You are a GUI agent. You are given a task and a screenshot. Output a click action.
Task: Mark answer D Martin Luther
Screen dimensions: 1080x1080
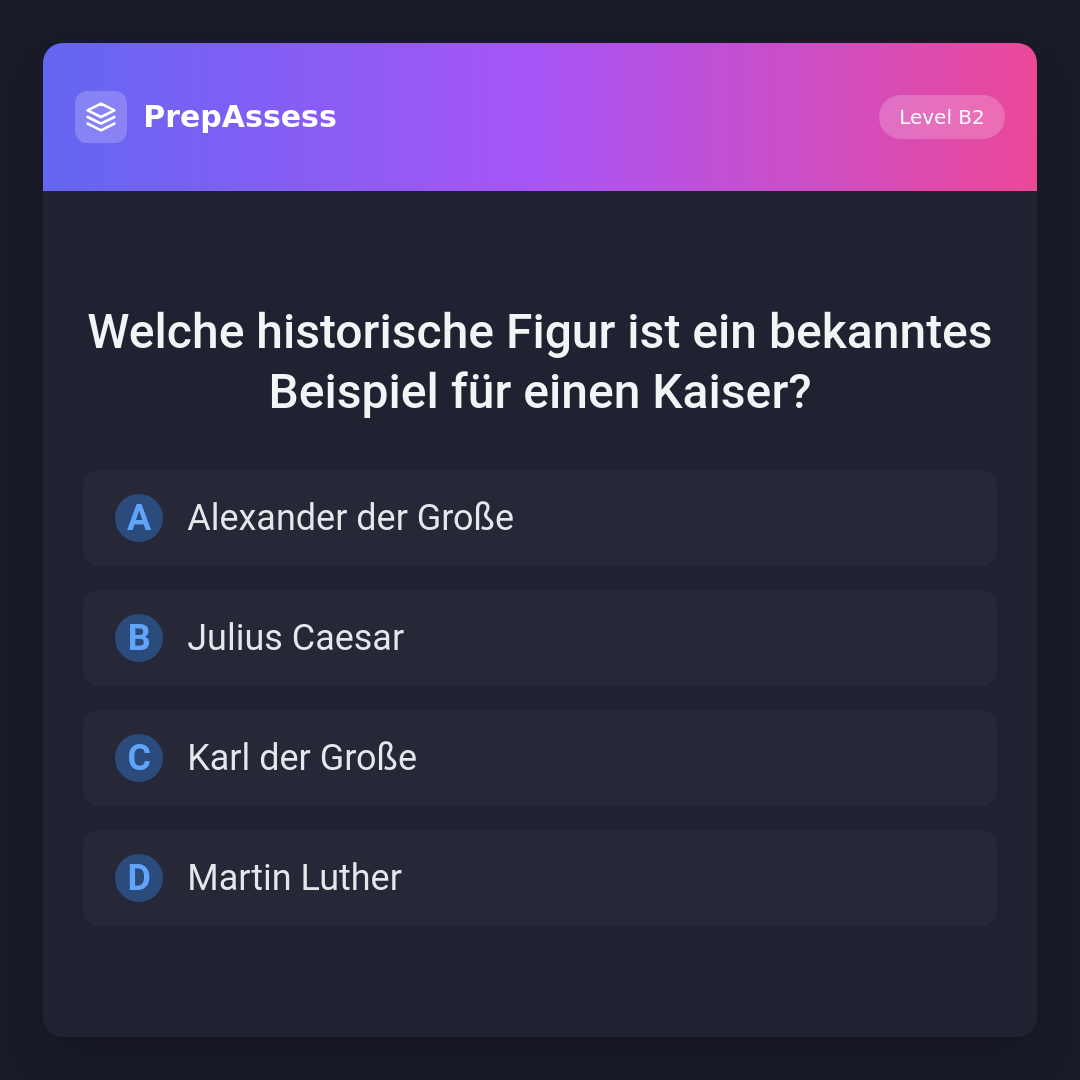[540, 878]
